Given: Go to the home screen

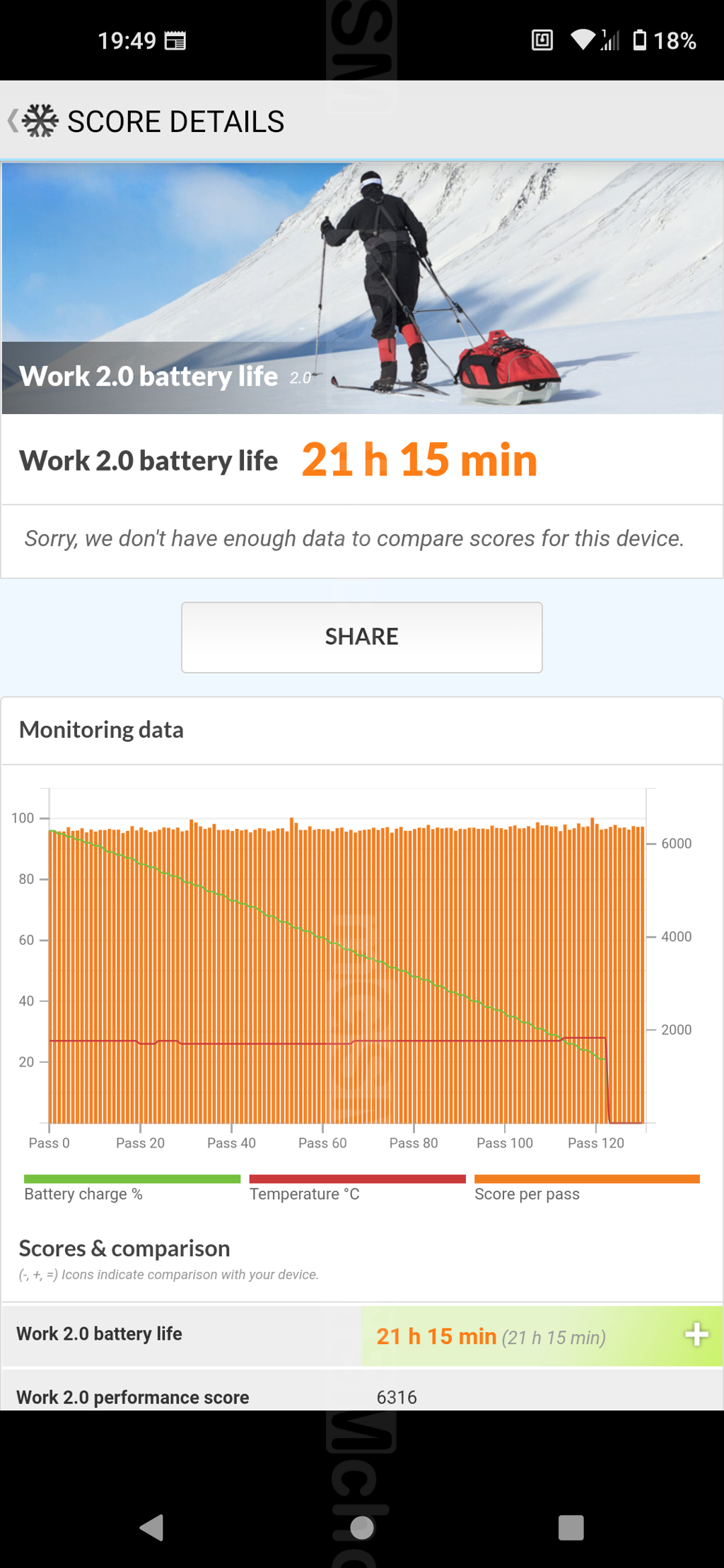Looking at the screenshot, I should click(362, 1527).
